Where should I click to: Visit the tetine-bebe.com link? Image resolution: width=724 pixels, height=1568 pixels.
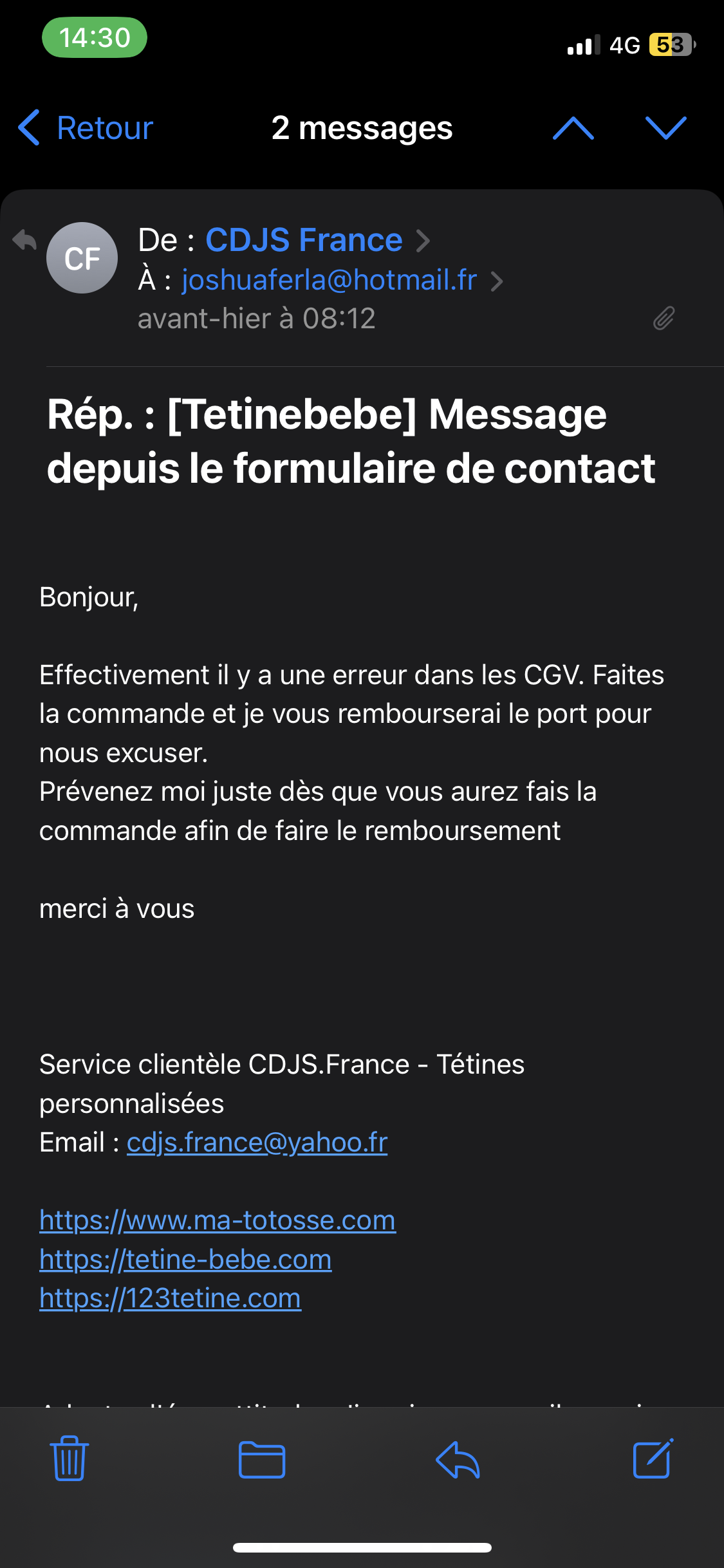(185, 1260)
